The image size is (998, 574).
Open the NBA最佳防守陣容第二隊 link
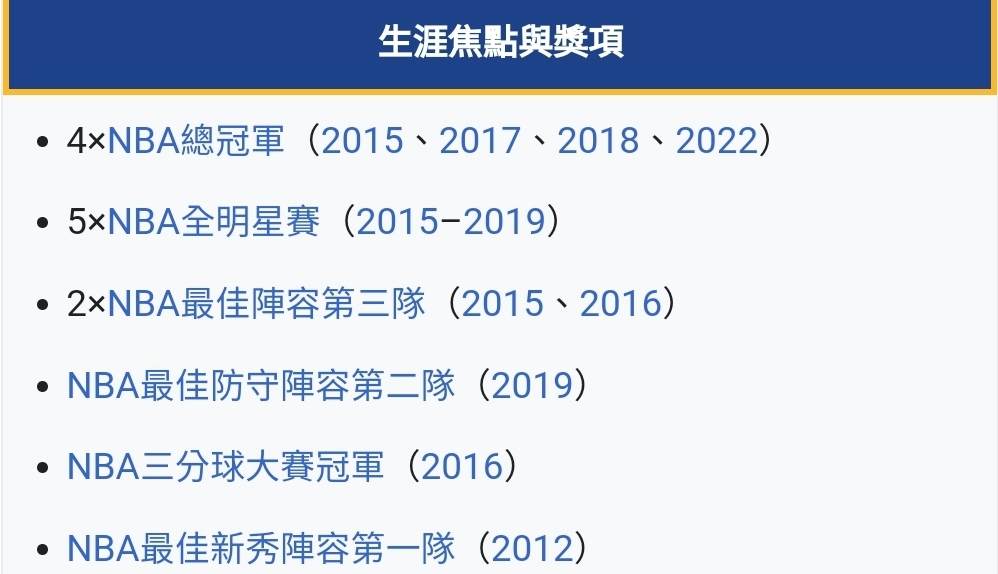(x=261, y=385)
